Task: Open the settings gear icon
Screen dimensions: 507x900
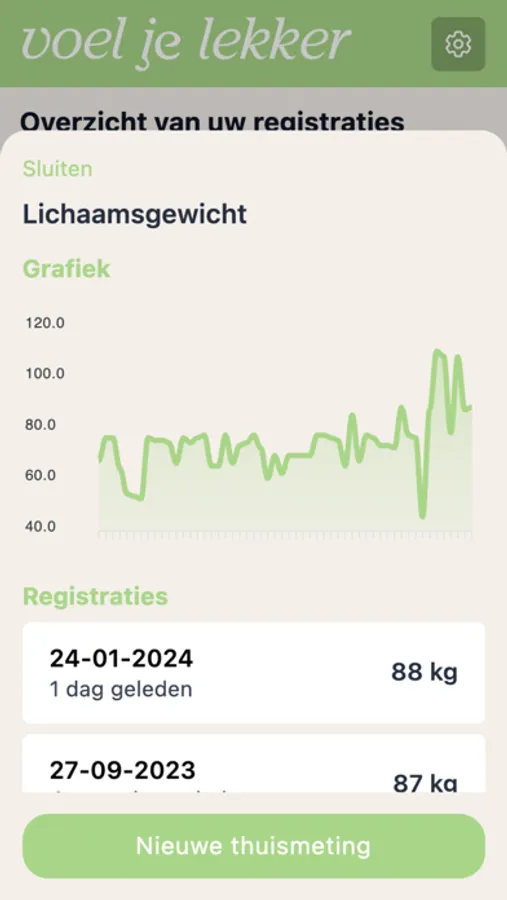Action: click(458, 44)
